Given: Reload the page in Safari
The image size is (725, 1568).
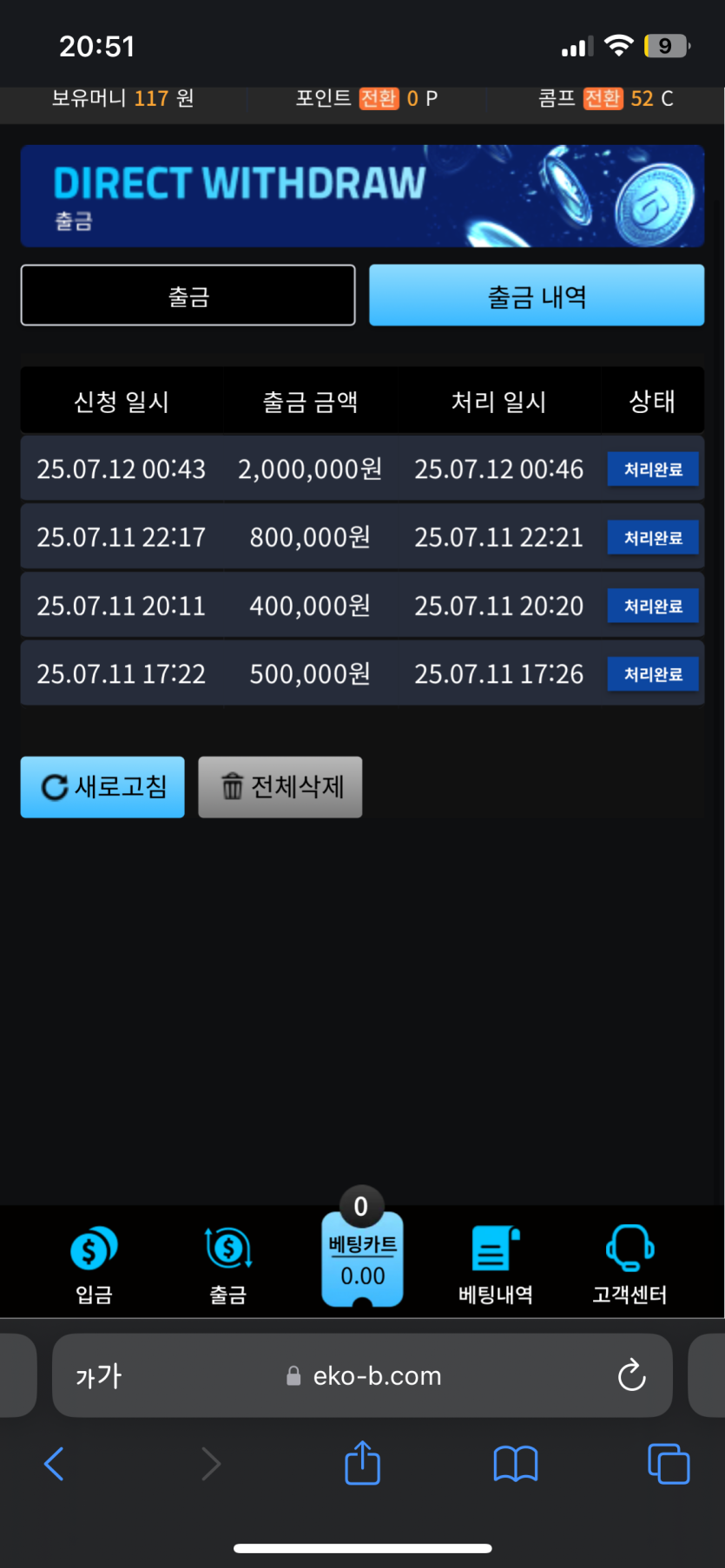Looking at the screenshot, I should 631,1375.
